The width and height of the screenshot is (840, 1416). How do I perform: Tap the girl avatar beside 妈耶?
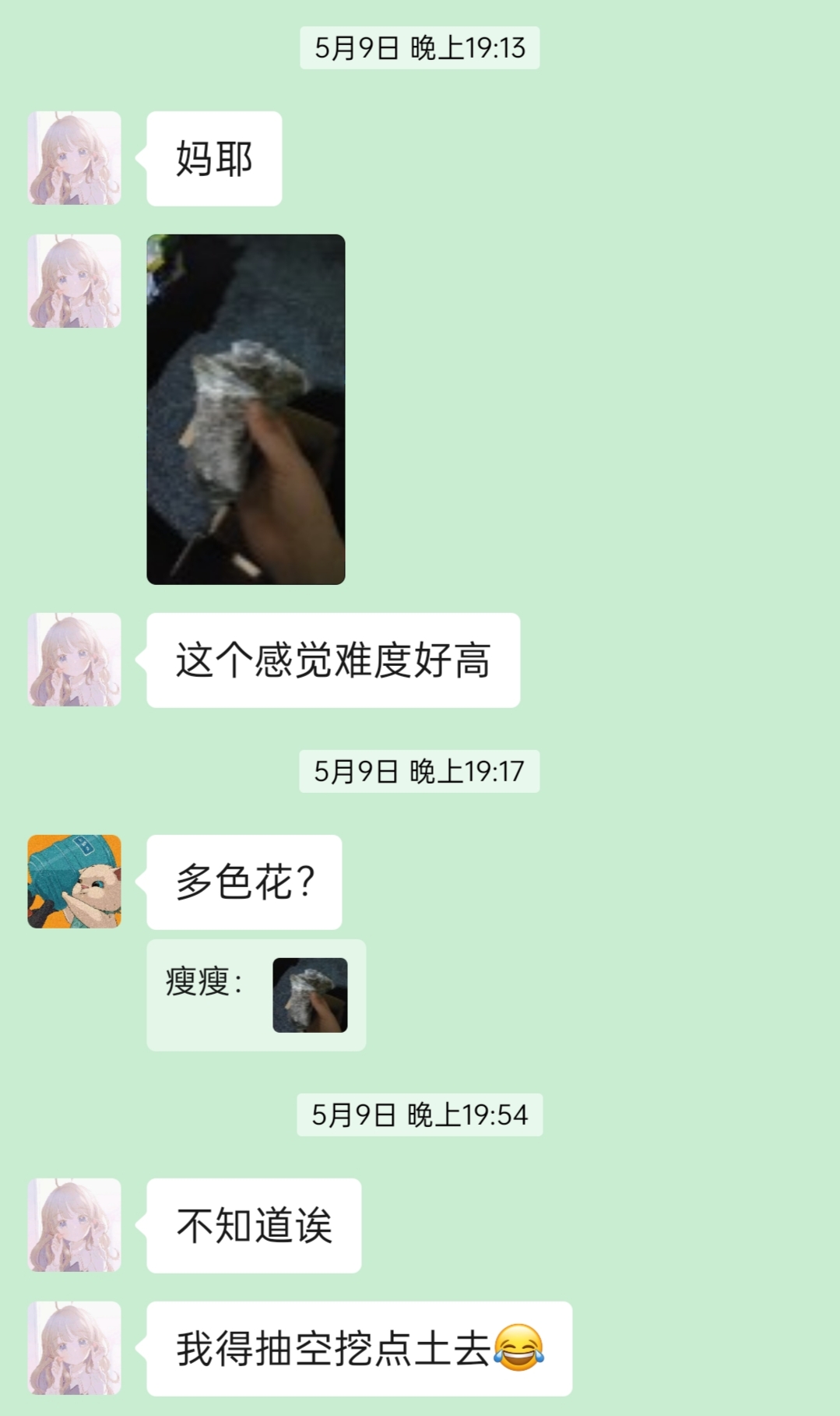[x=75, y=158]
